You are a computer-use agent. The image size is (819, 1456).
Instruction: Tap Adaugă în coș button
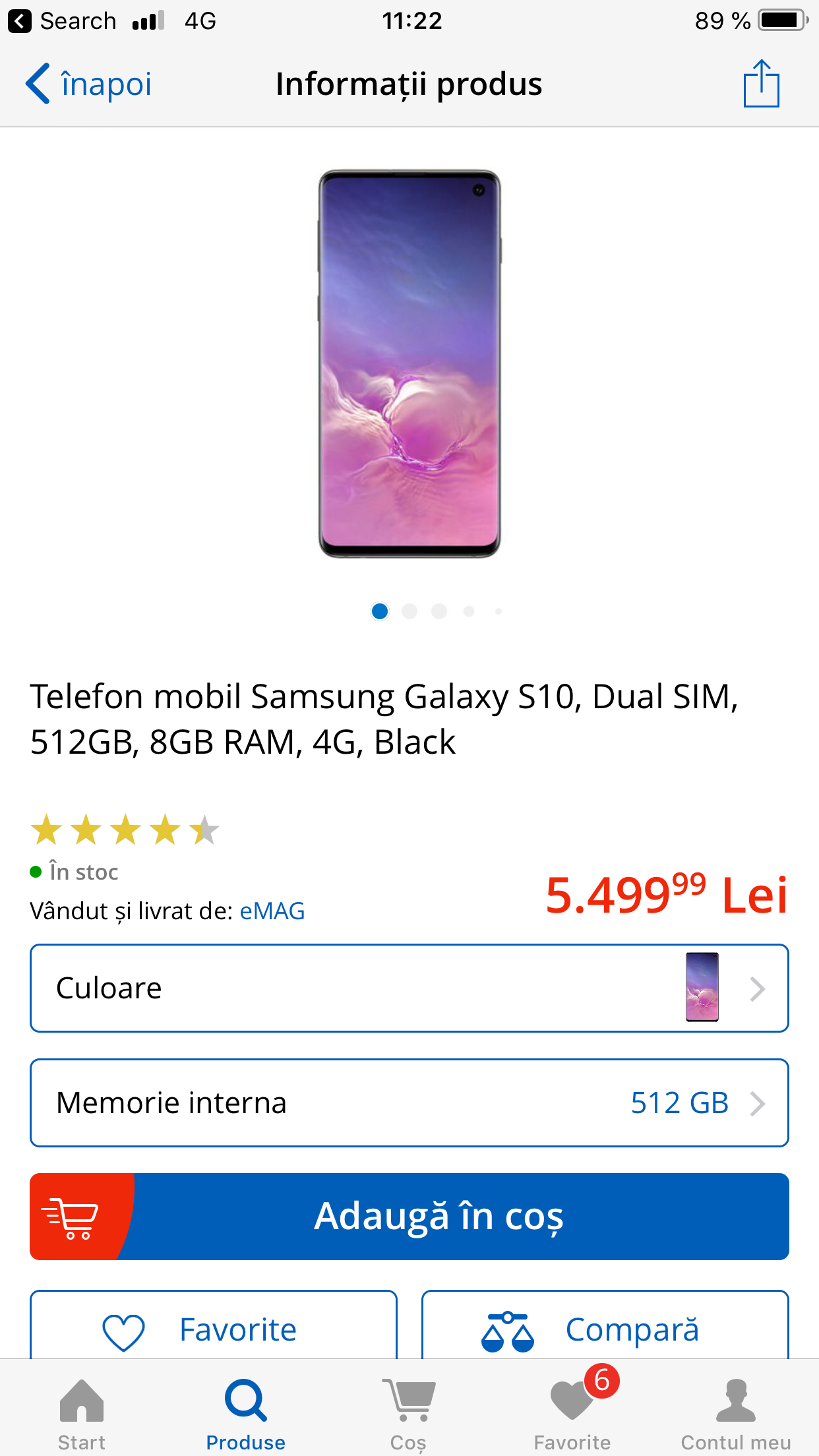409,1217
